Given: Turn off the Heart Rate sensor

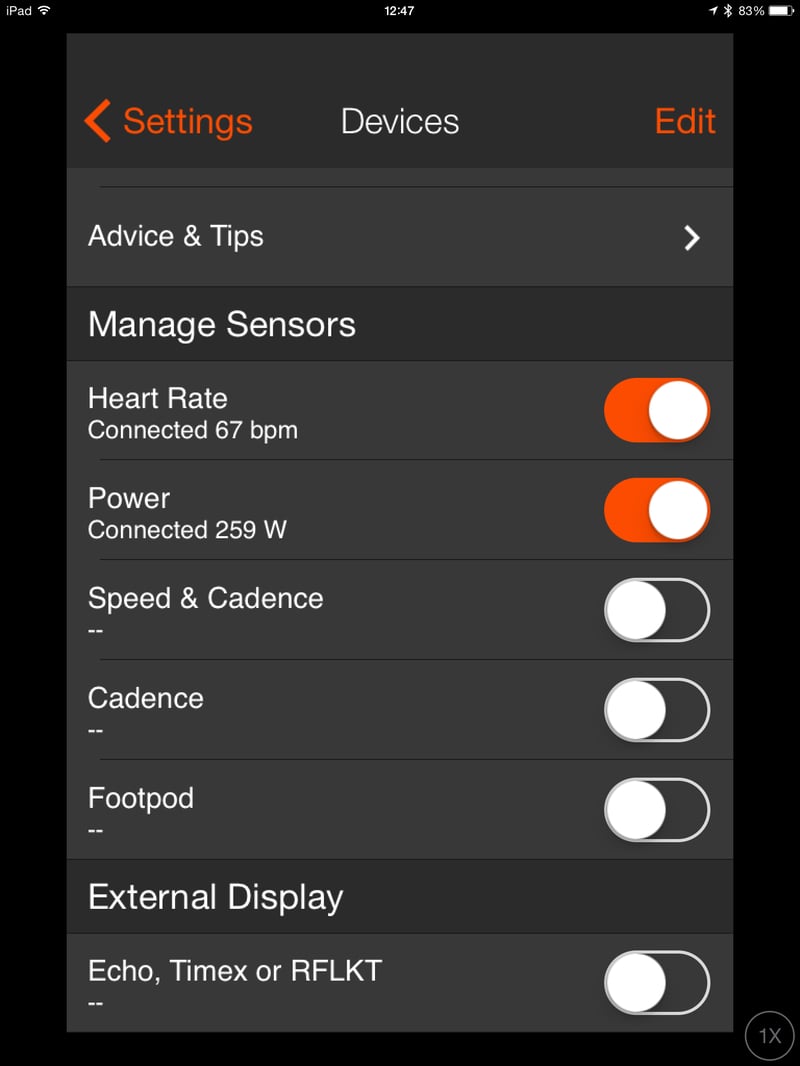Looking at the screenshot, I should point(657,410).
